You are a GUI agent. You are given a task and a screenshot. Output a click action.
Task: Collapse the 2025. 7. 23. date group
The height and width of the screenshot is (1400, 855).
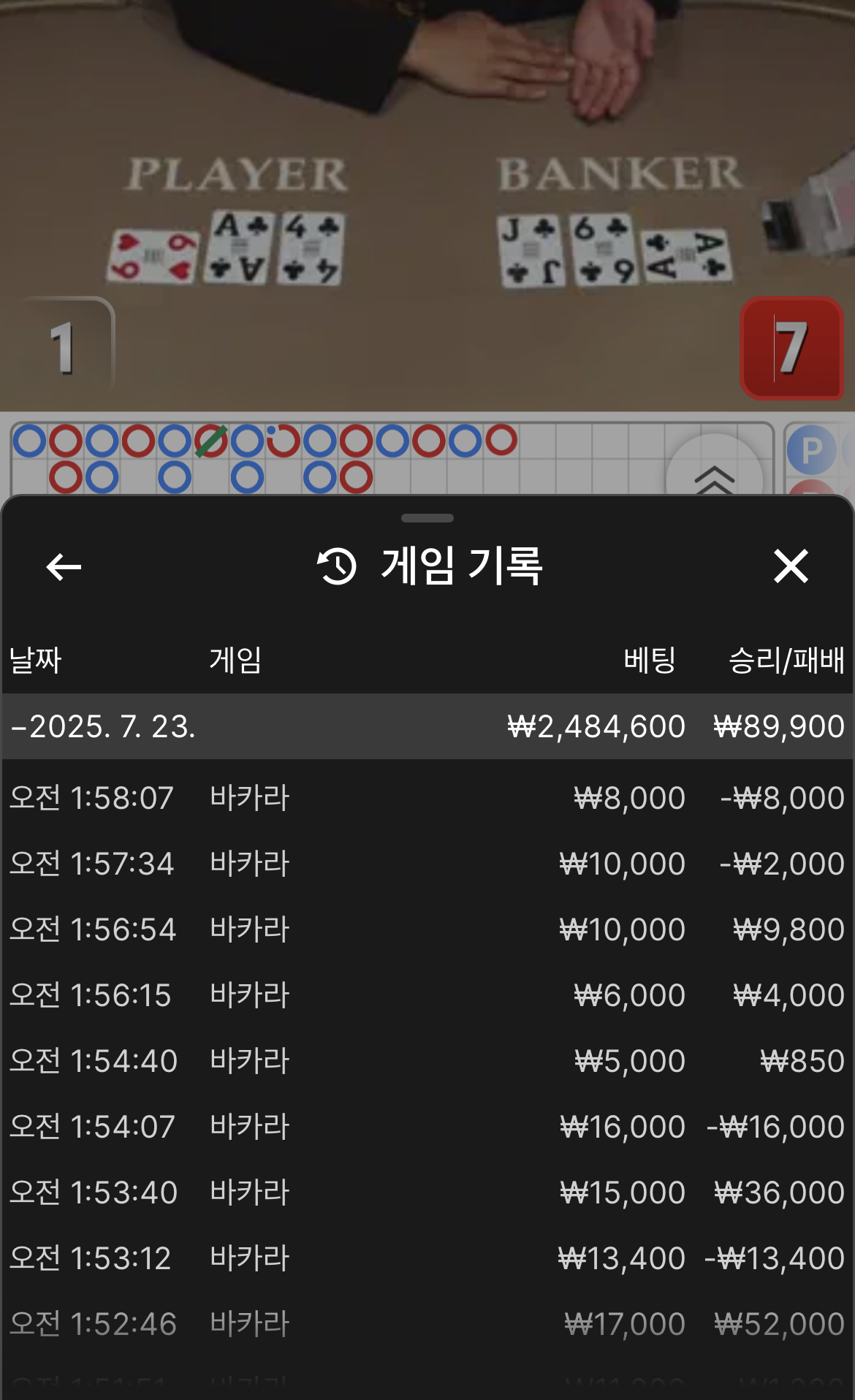point(102,726)
